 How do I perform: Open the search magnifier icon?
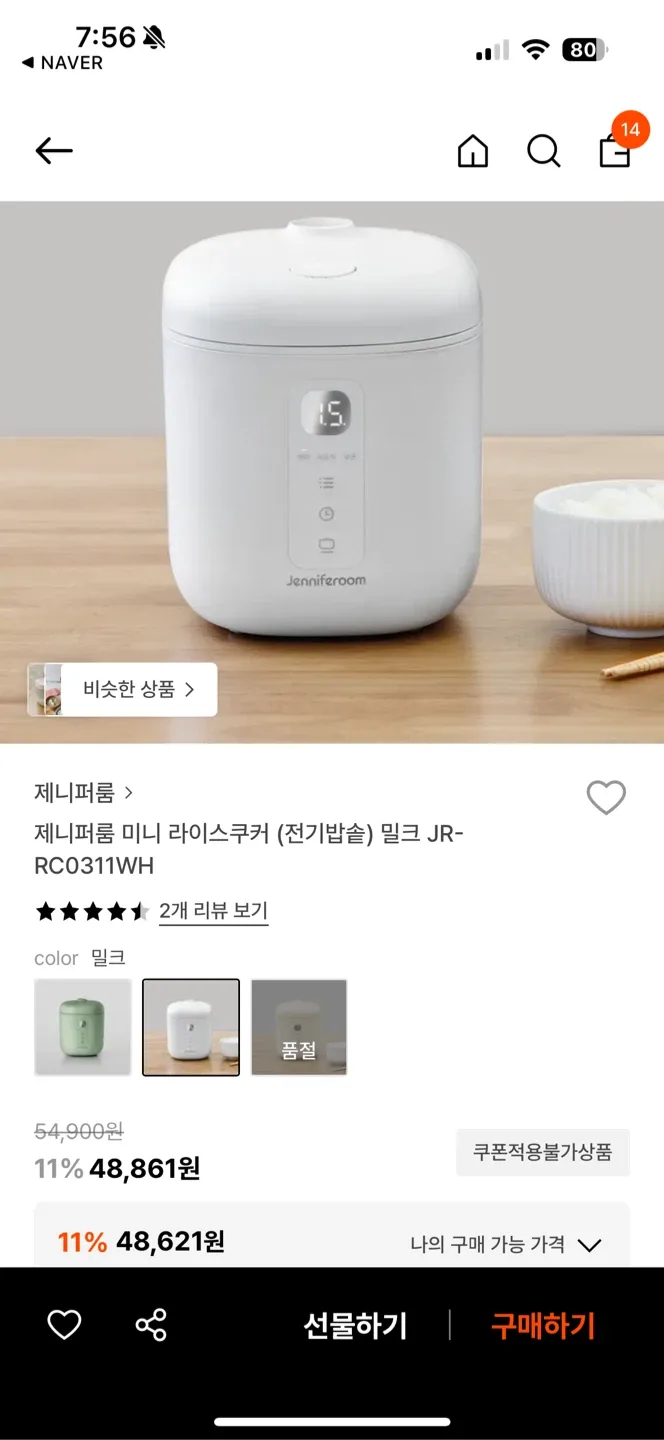point(543,151)
